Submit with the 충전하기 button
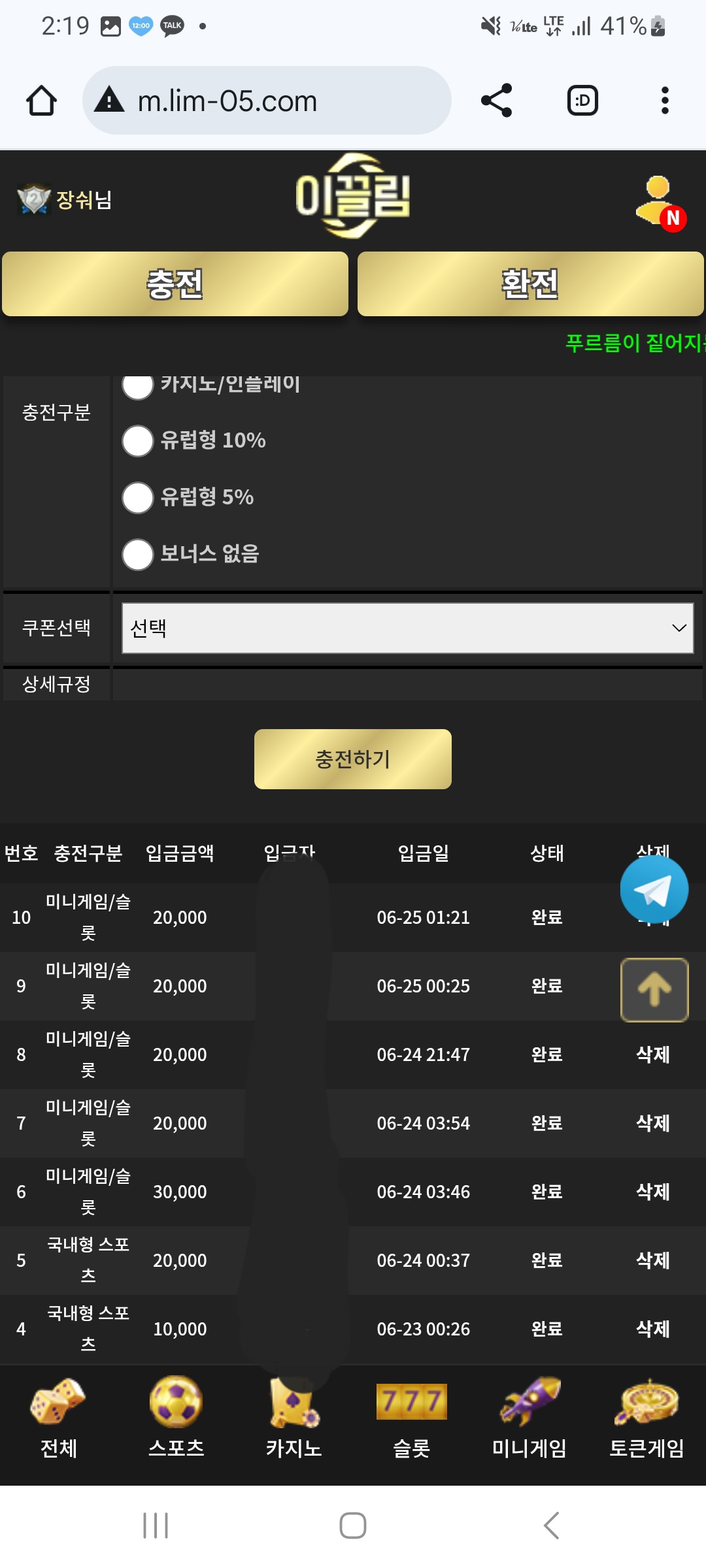This screenshot has height=1568, width=706. (353, 759)
